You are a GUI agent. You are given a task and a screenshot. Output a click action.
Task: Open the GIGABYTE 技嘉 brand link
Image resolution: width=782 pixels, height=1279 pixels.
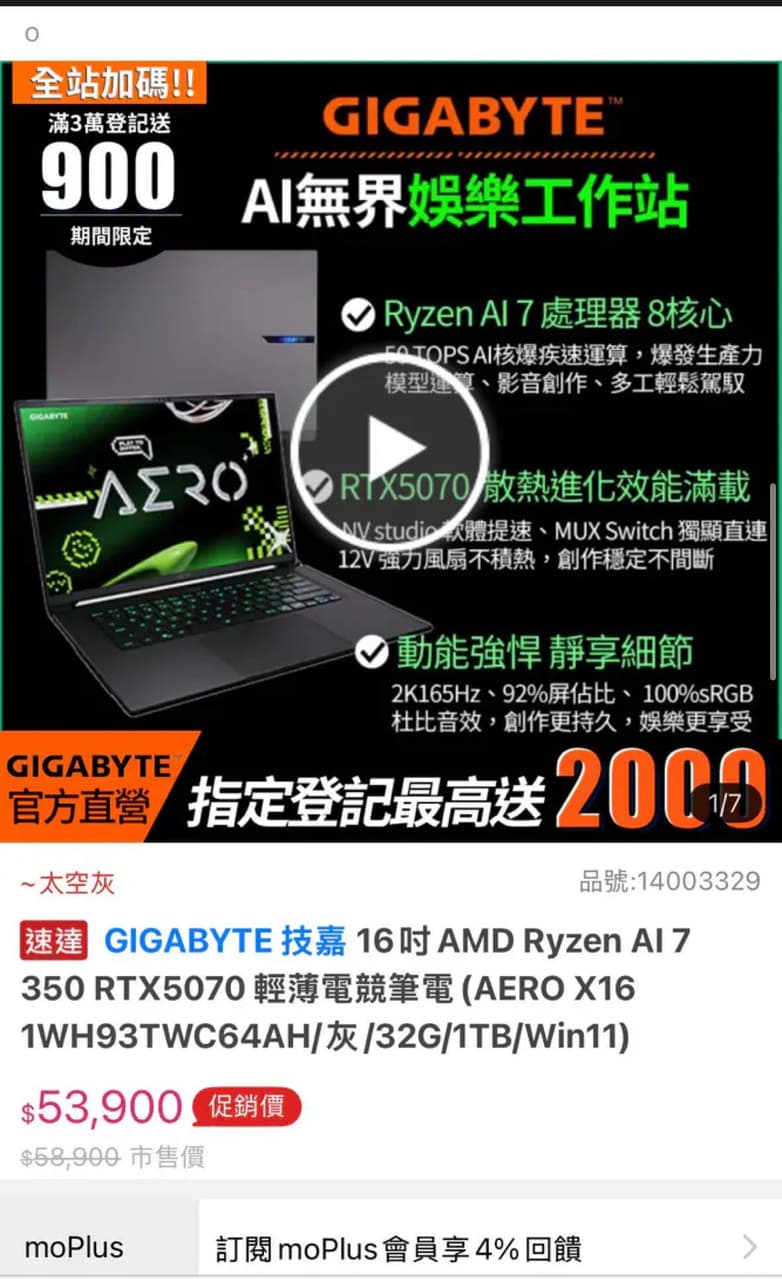click(x=225, y=941)
